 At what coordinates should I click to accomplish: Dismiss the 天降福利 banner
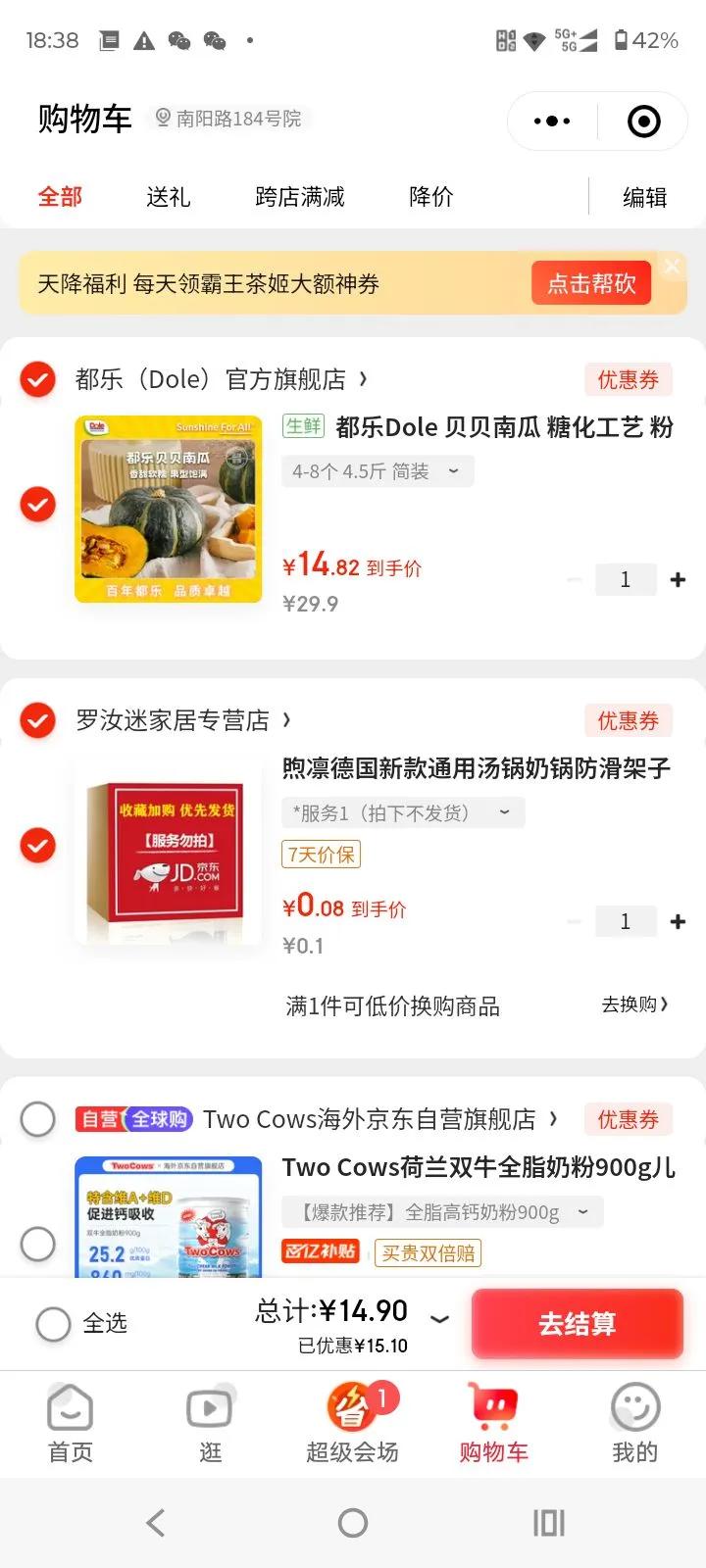(672, 266)
